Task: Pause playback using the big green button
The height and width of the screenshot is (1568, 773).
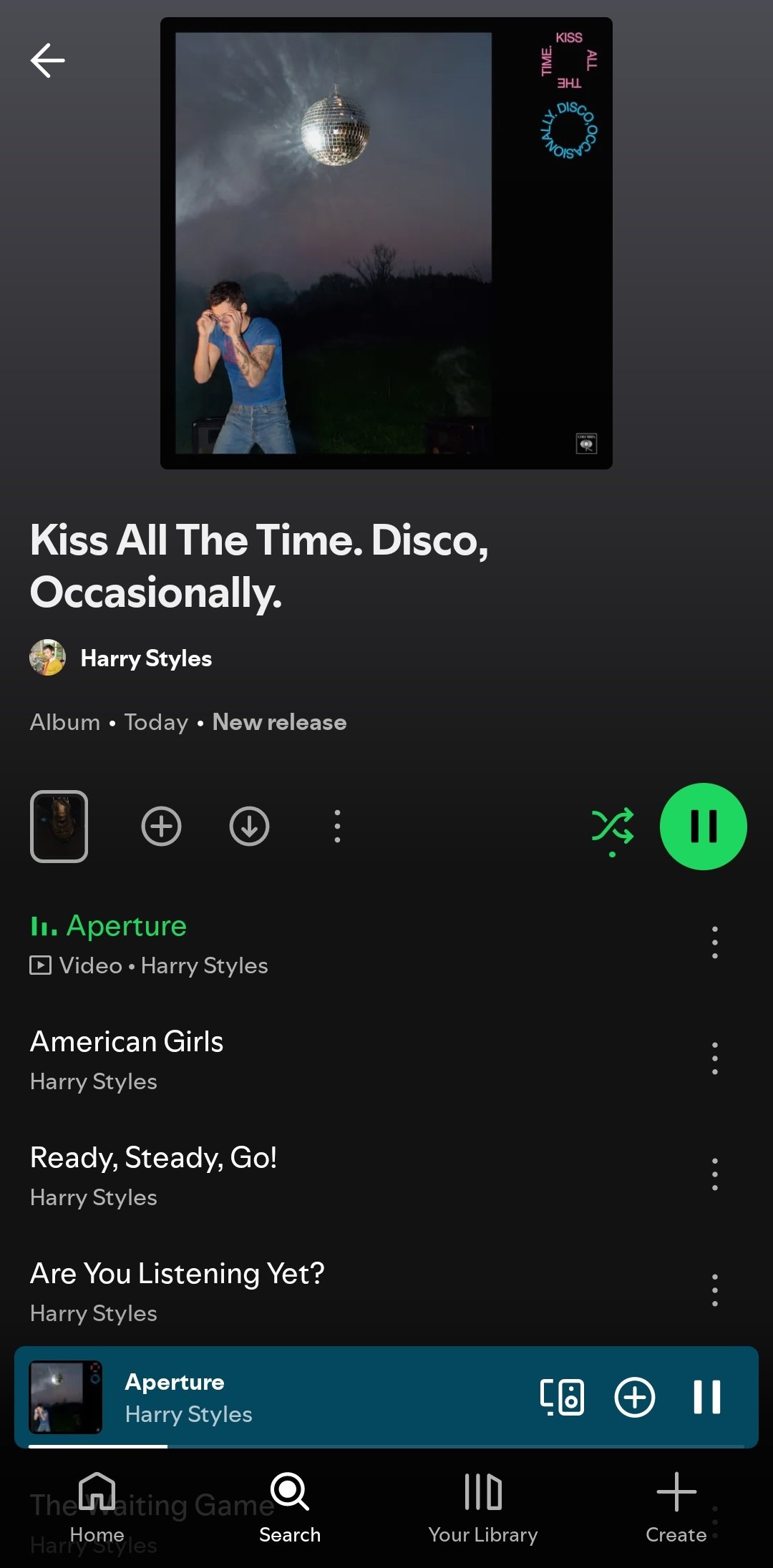Action: pyautogui.click(x=703, y=827)
